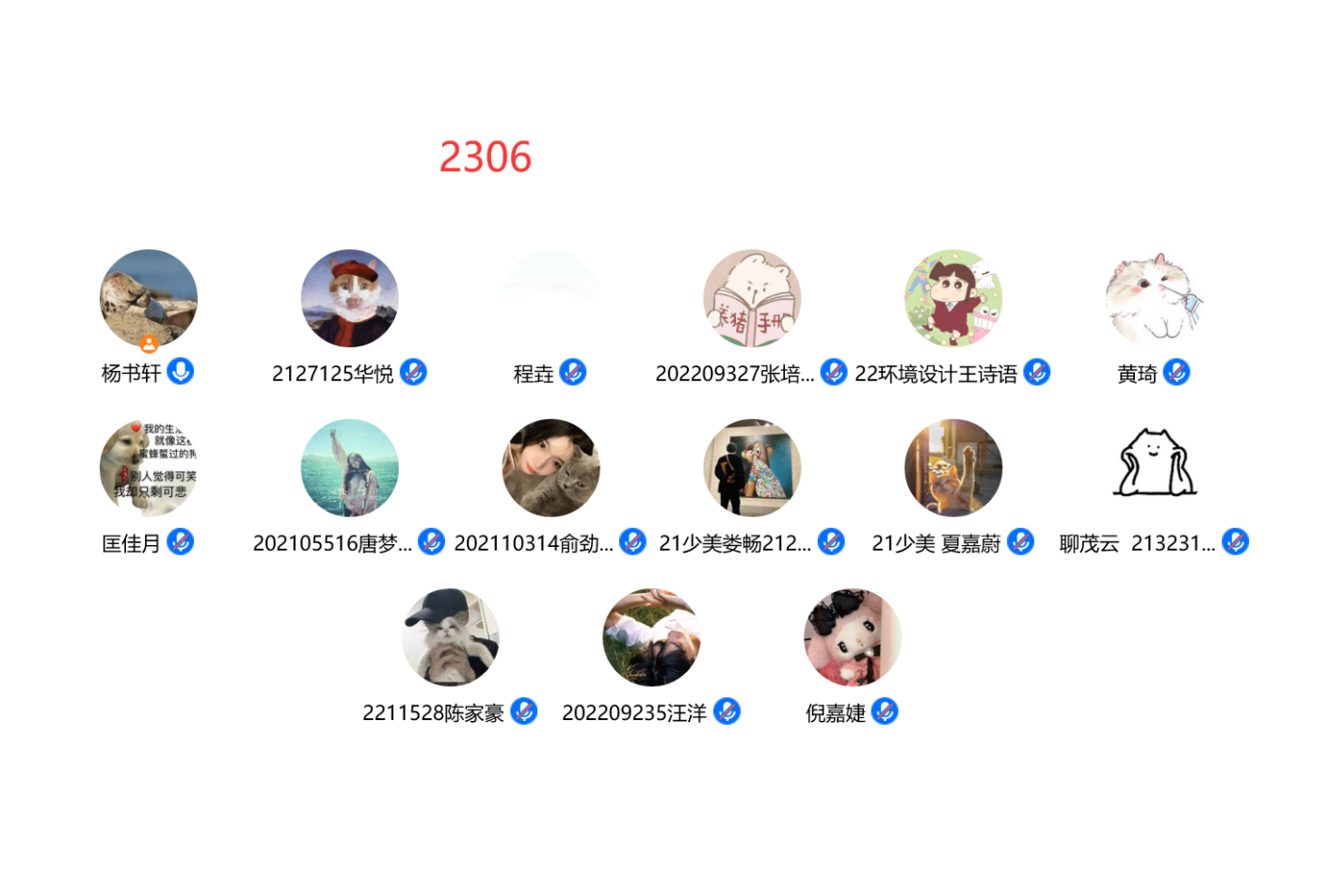Viewport: 1327px width, 896px height.
Task: Select participant 21少美 夏嘉蔚
Action: [953, 468]
